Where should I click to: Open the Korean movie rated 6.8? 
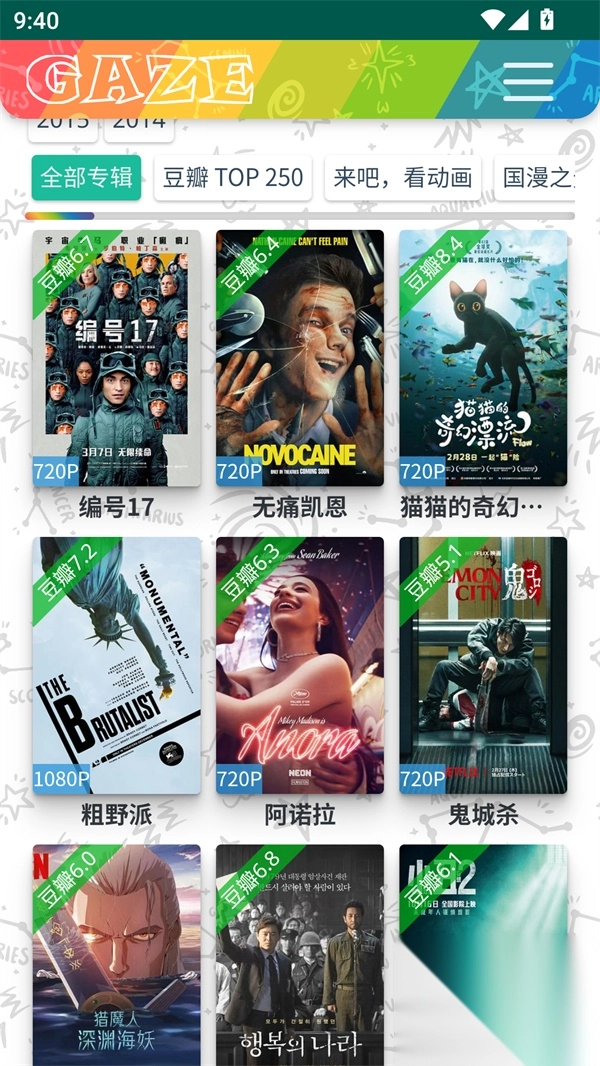[x=300, y=955]
